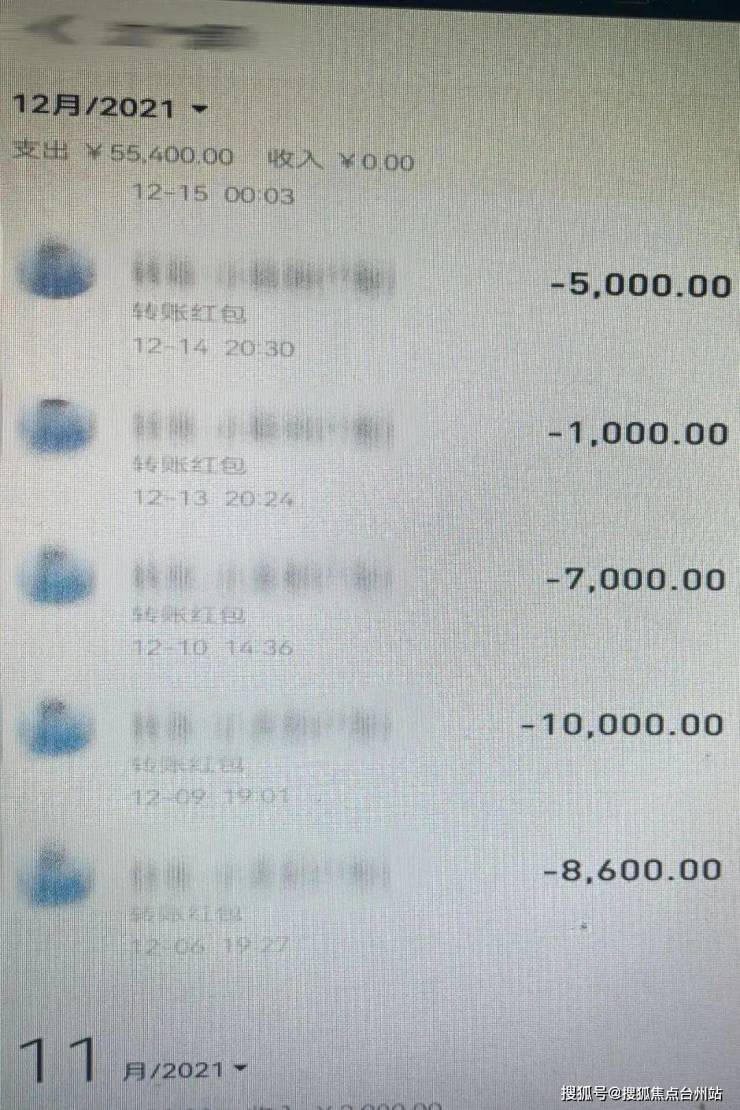View the -1,000.00 transfer details
740x1110 pixels.
pos(380,440)
